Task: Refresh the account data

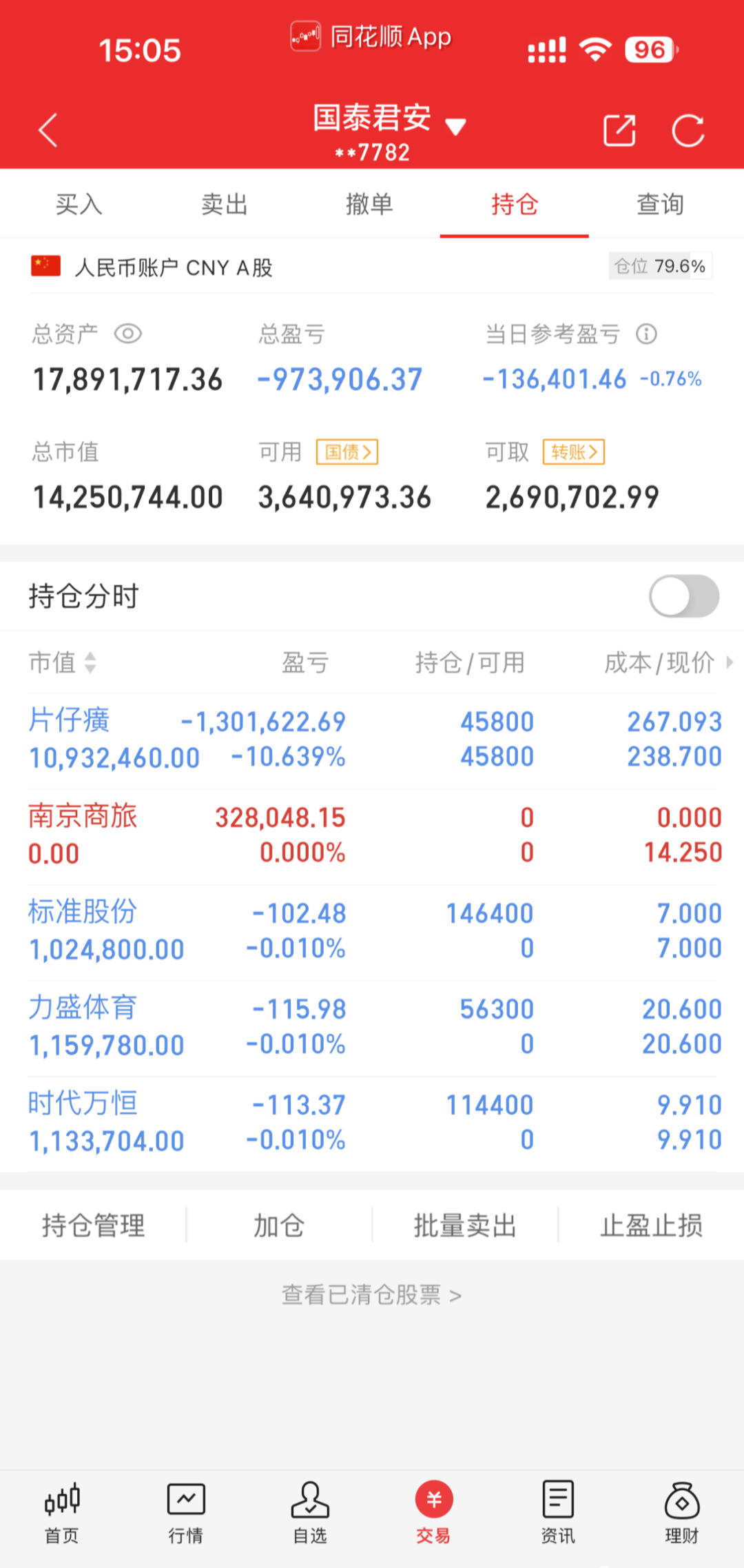Action: coord(688,130)
